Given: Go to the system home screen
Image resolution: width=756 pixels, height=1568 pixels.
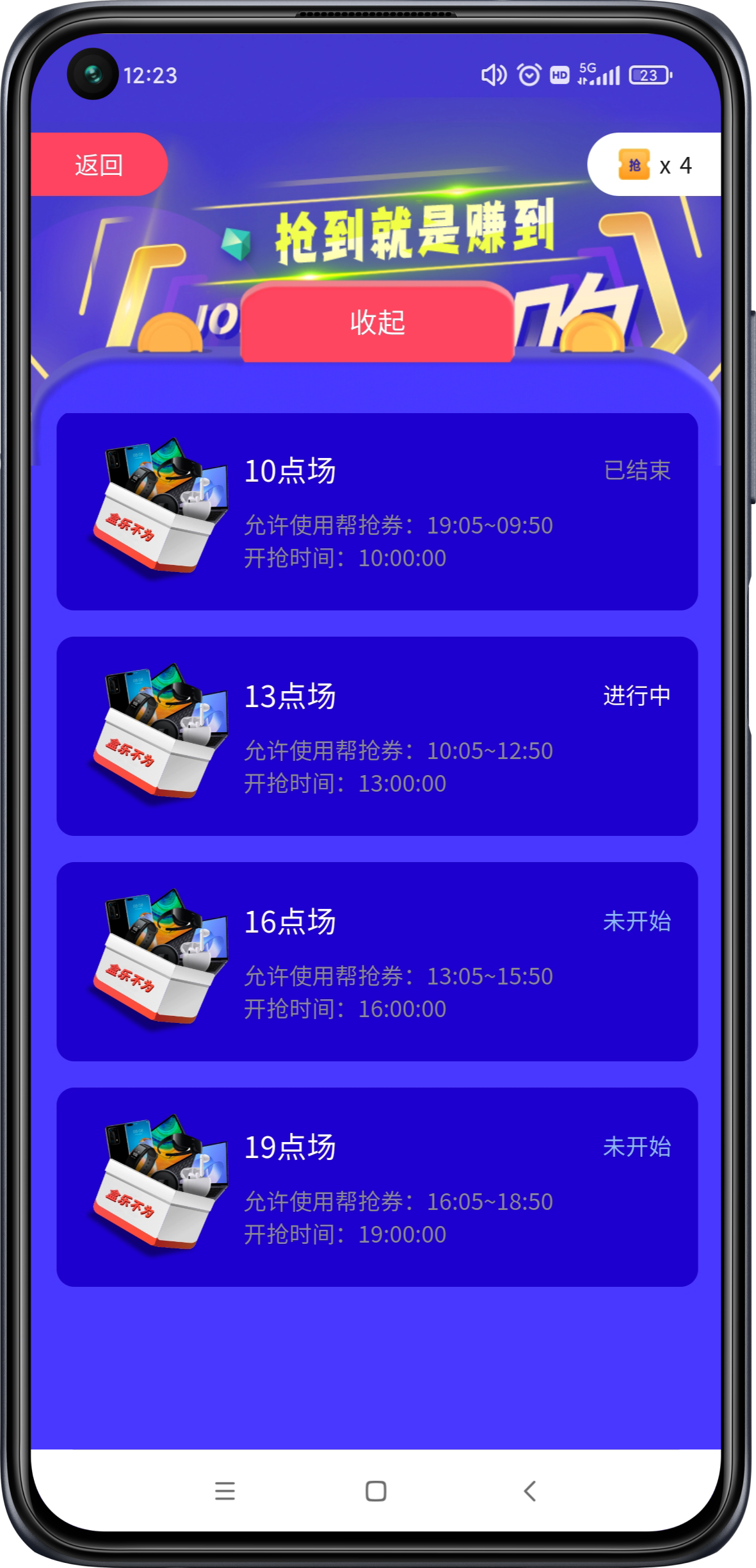Looking at the screenshot, I should click(x=376, y=1491).
